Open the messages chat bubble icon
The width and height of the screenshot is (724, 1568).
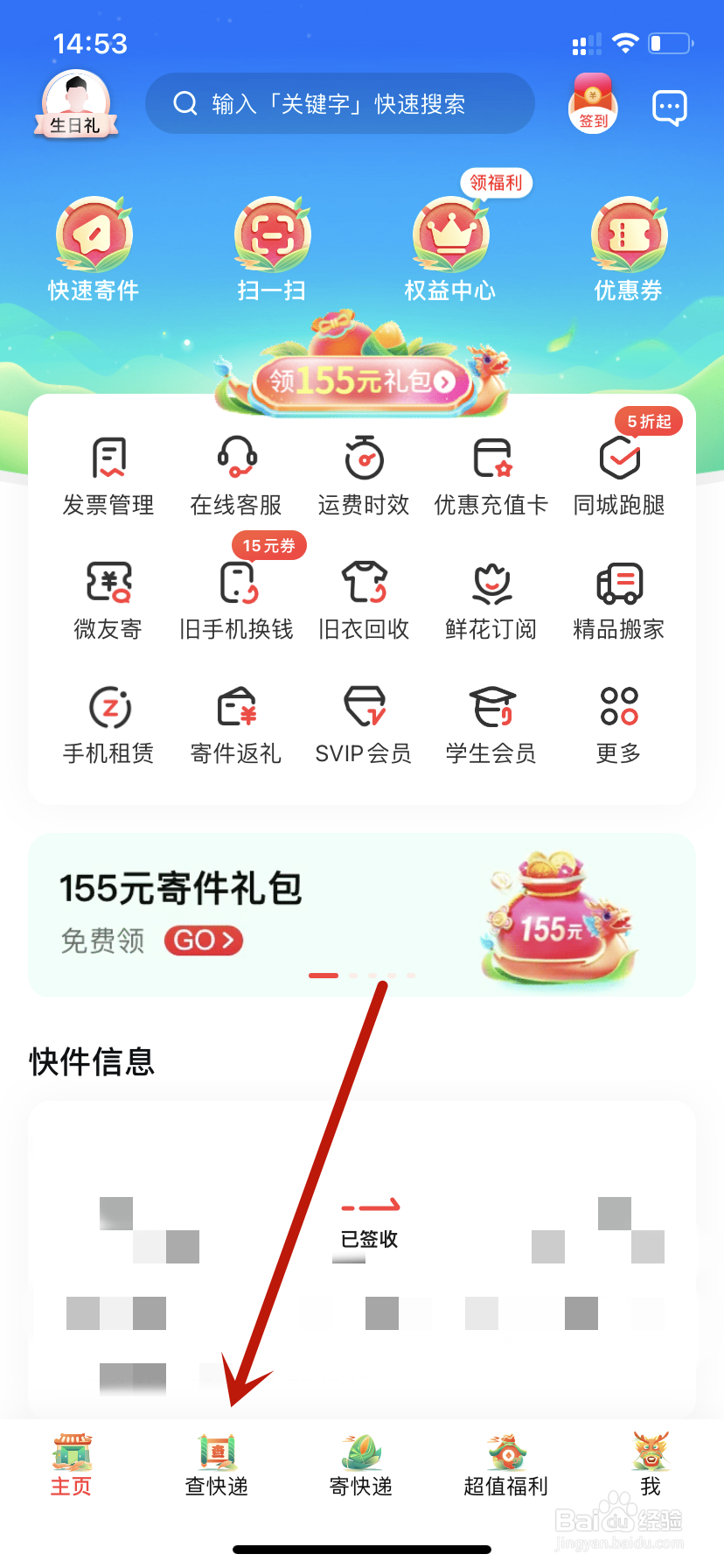pos(669,106)
